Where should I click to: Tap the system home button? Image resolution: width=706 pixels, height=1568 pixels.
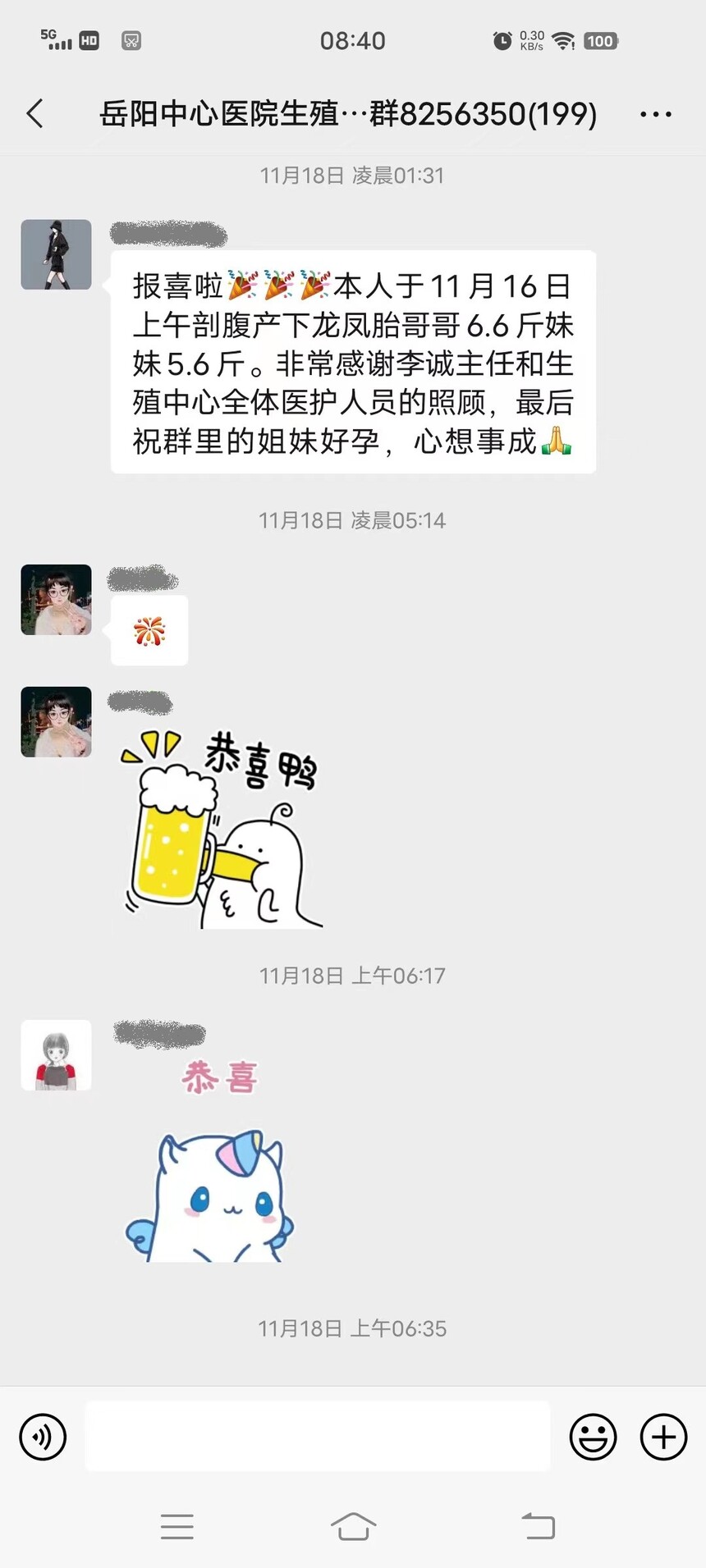[x=353, y=1527]
